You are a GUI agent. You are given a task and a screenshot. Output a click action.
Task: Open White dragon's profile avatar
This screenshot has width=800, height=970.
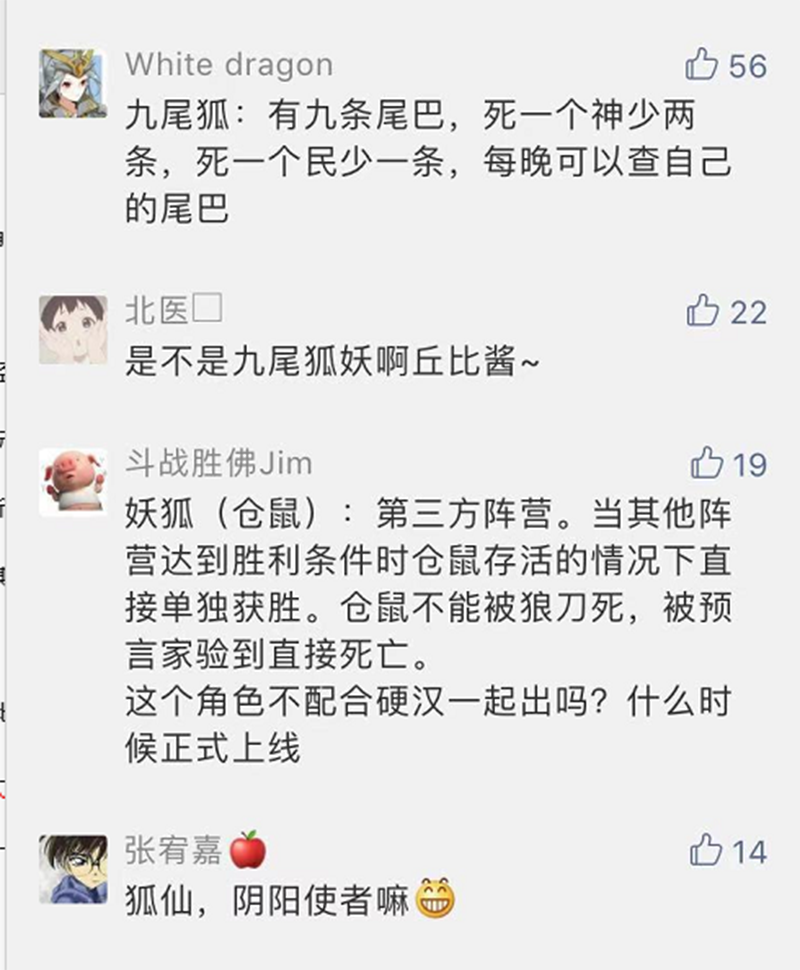click(x=73, y=84)
